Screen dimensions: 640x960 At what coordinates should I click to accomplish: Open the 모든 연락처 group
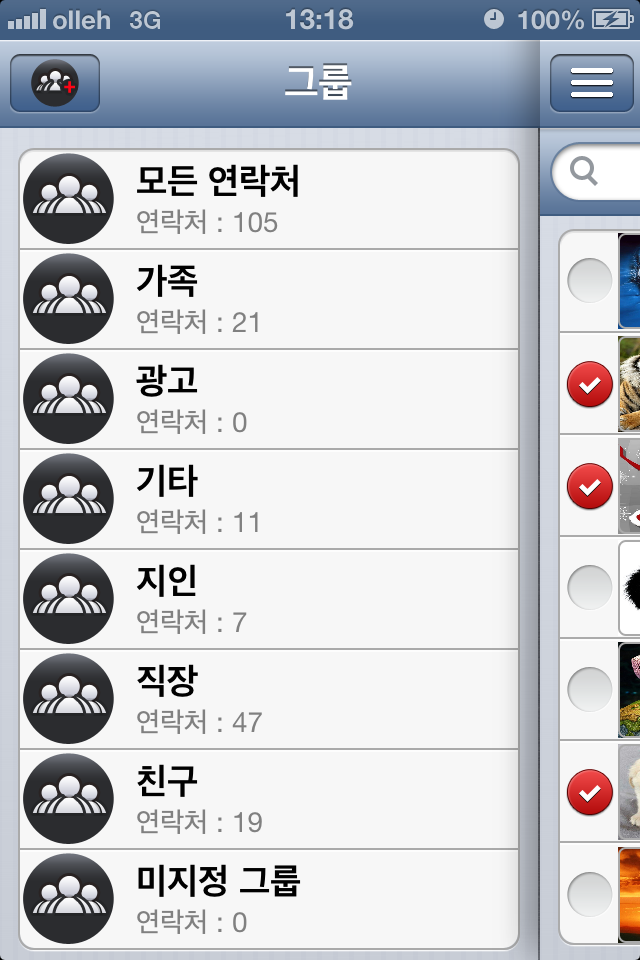[268, 199]
